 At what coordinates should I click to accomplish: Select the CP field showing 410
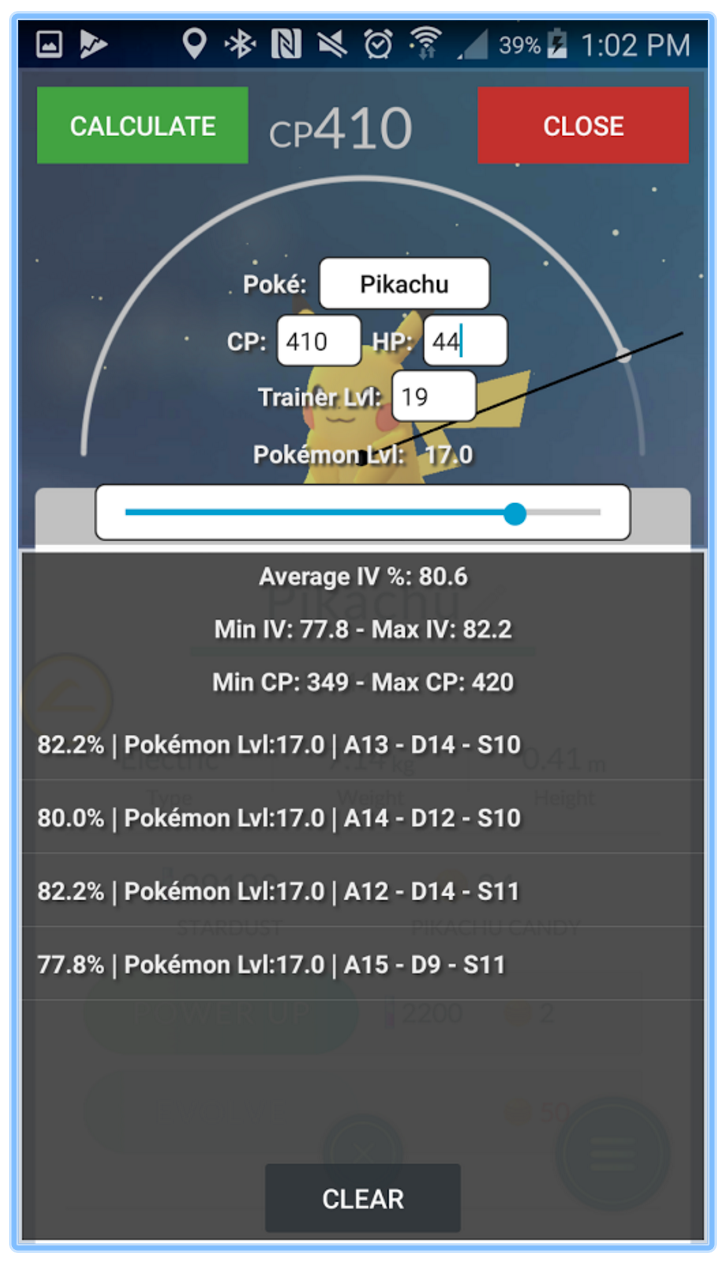318,341
